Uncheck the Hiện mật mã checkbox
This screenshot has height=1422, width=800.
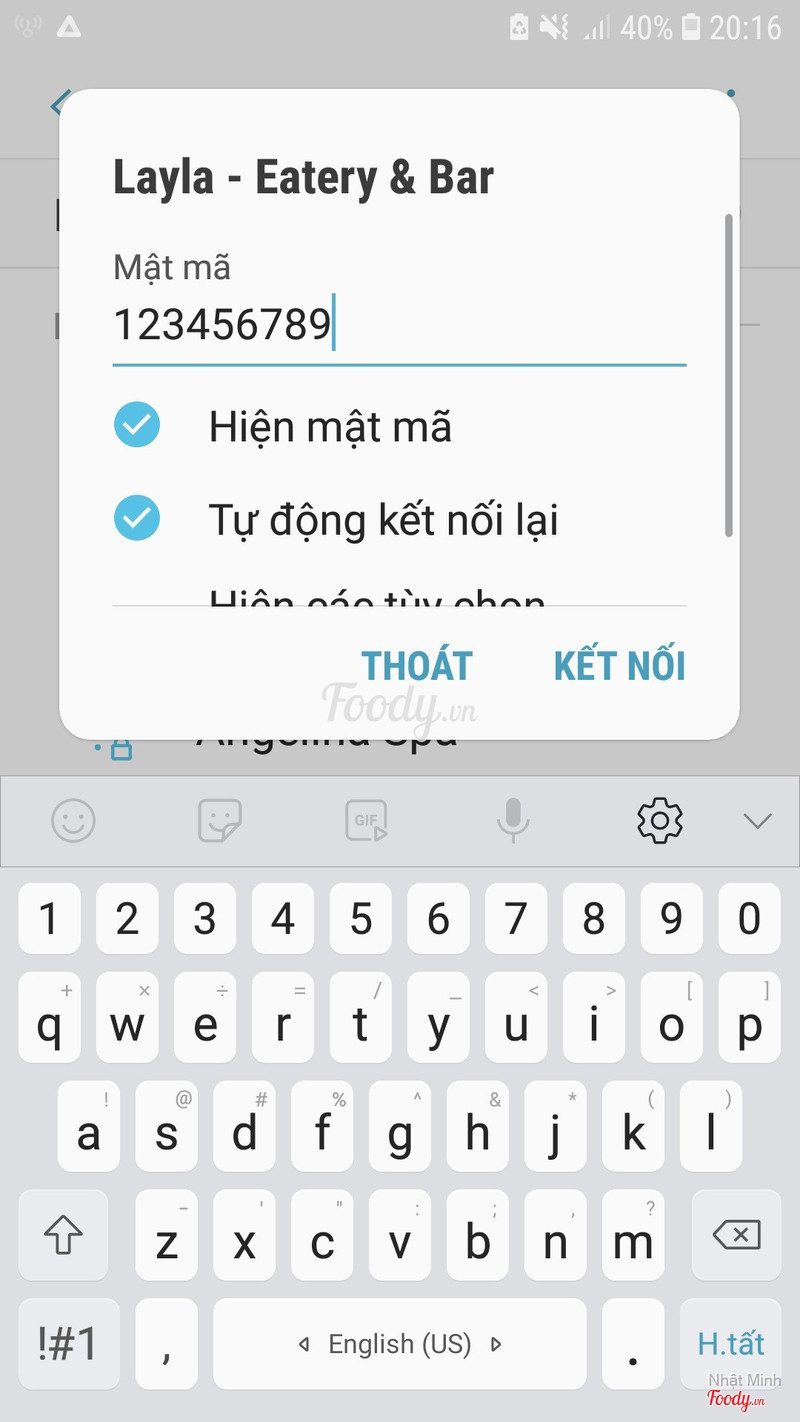137,426
